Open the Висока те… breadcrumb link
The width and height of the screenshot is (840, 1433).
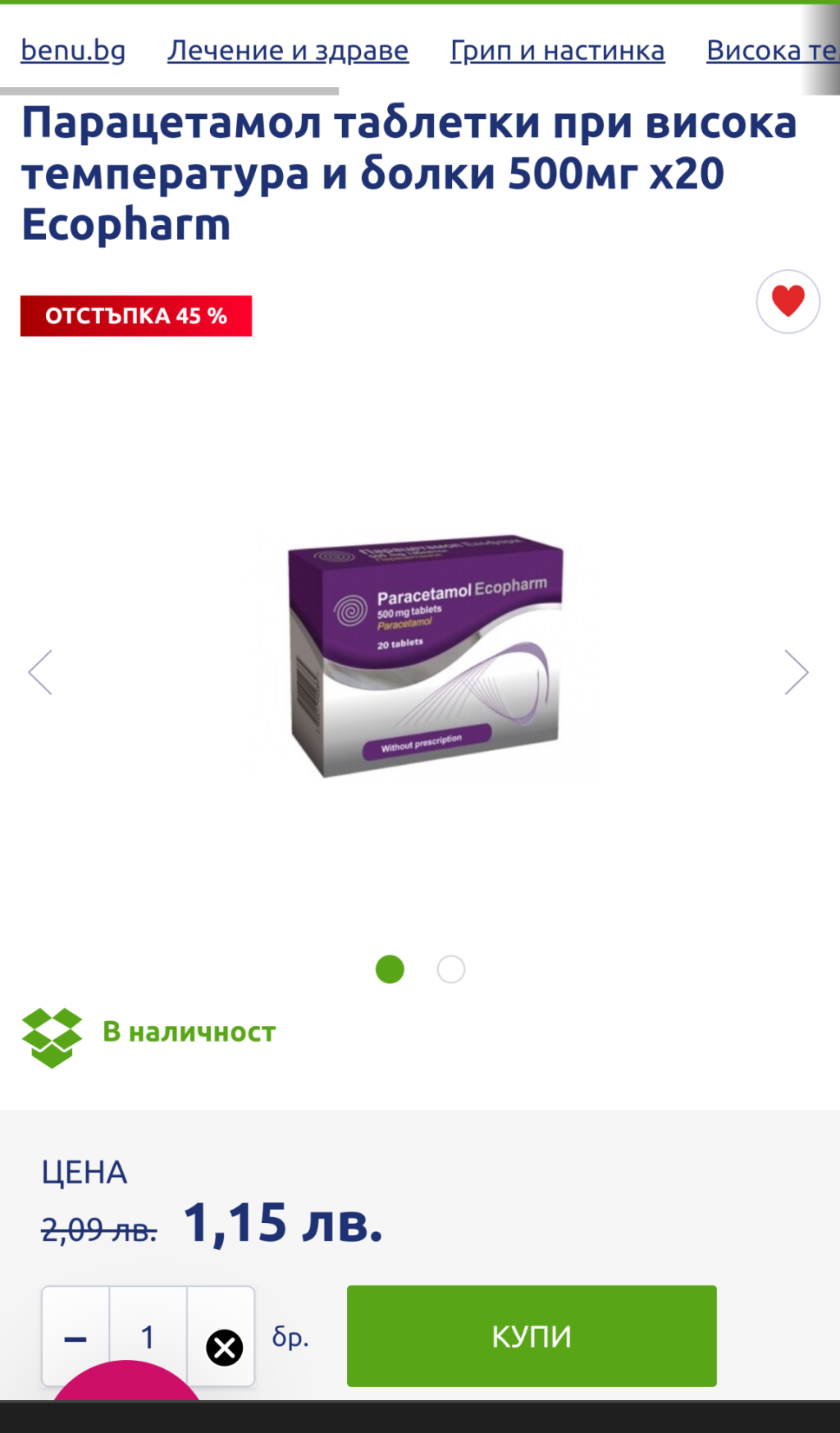tap(773, 51)
